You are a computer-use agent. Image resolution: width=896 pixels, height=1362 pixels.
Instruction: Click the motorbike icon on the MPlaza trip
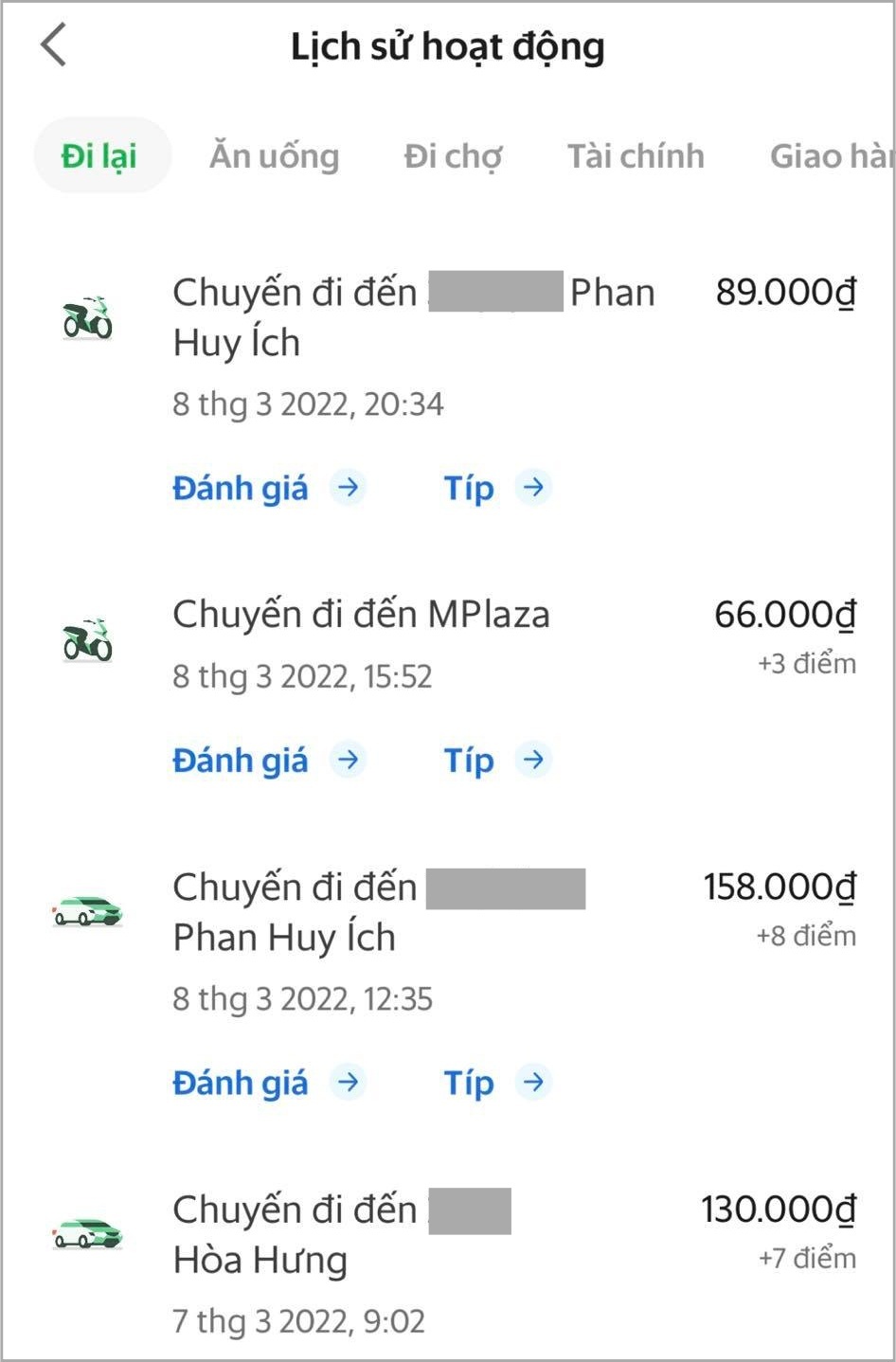(88, 638)
